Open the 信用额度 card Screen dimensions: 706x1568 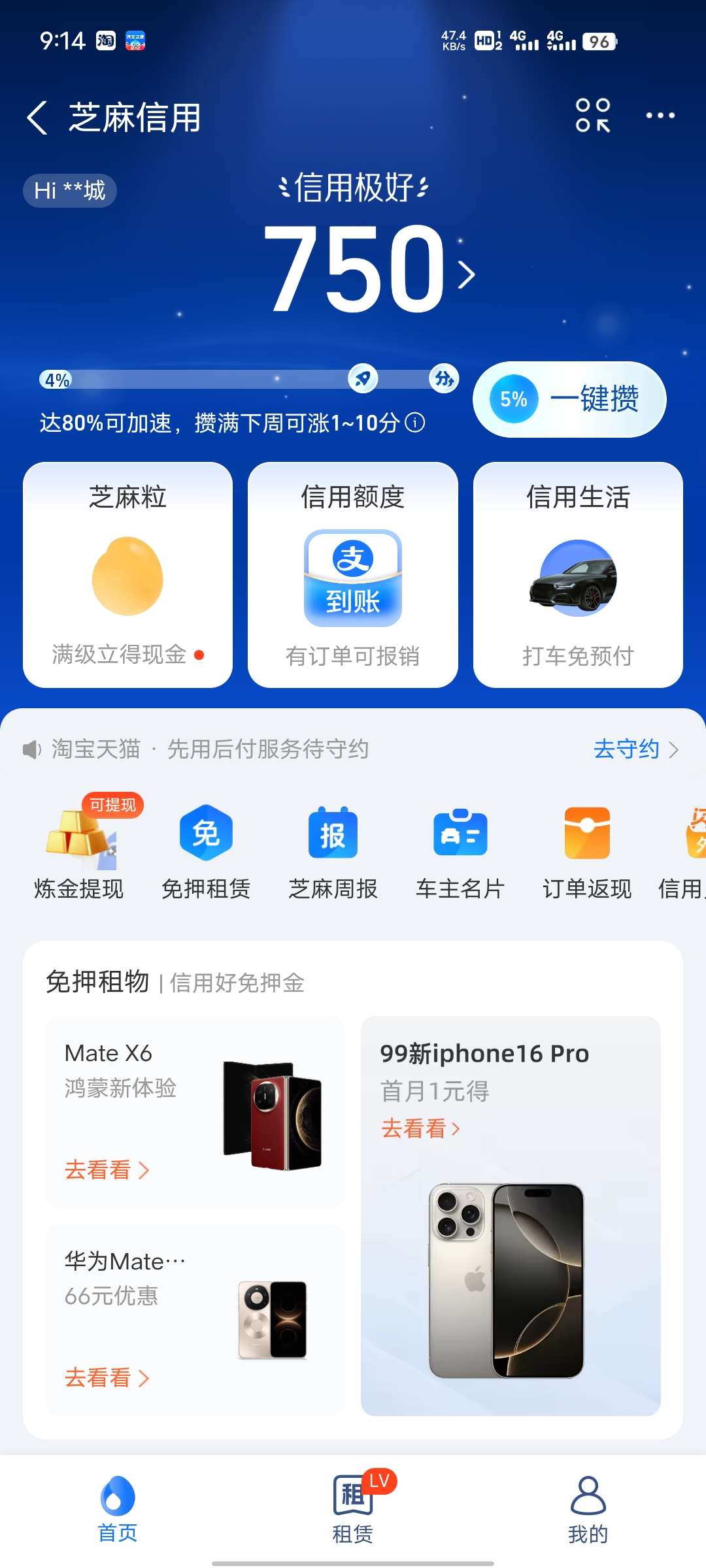(x=353, y=575)
